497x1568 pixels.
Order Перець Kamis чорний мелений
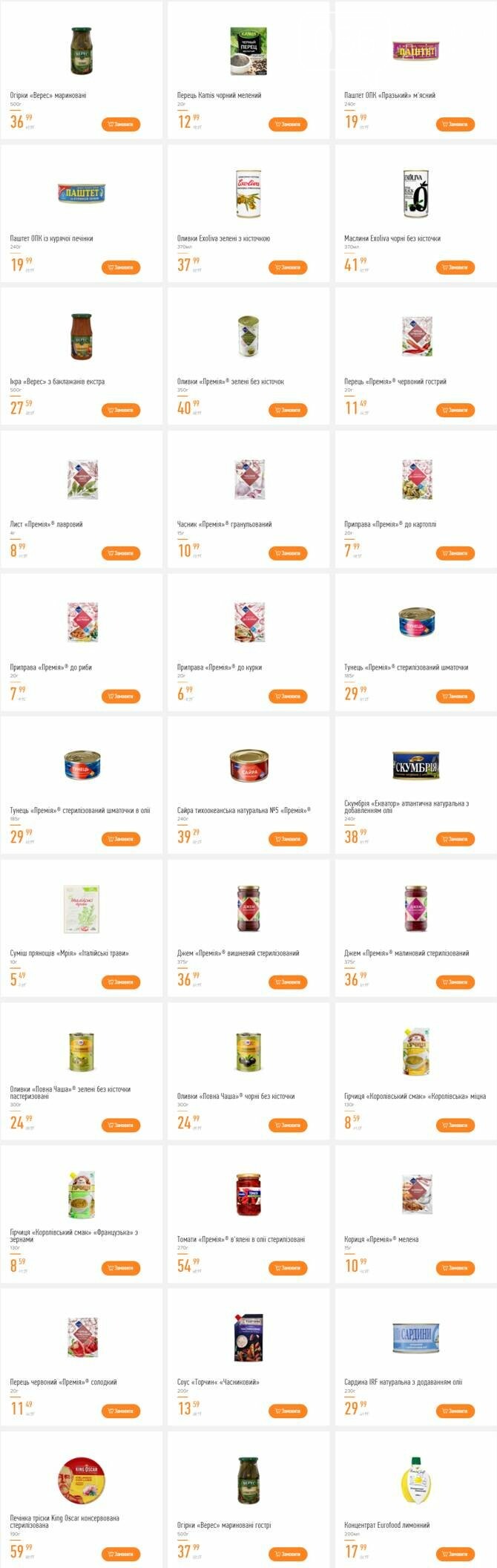tap(288, 125)
